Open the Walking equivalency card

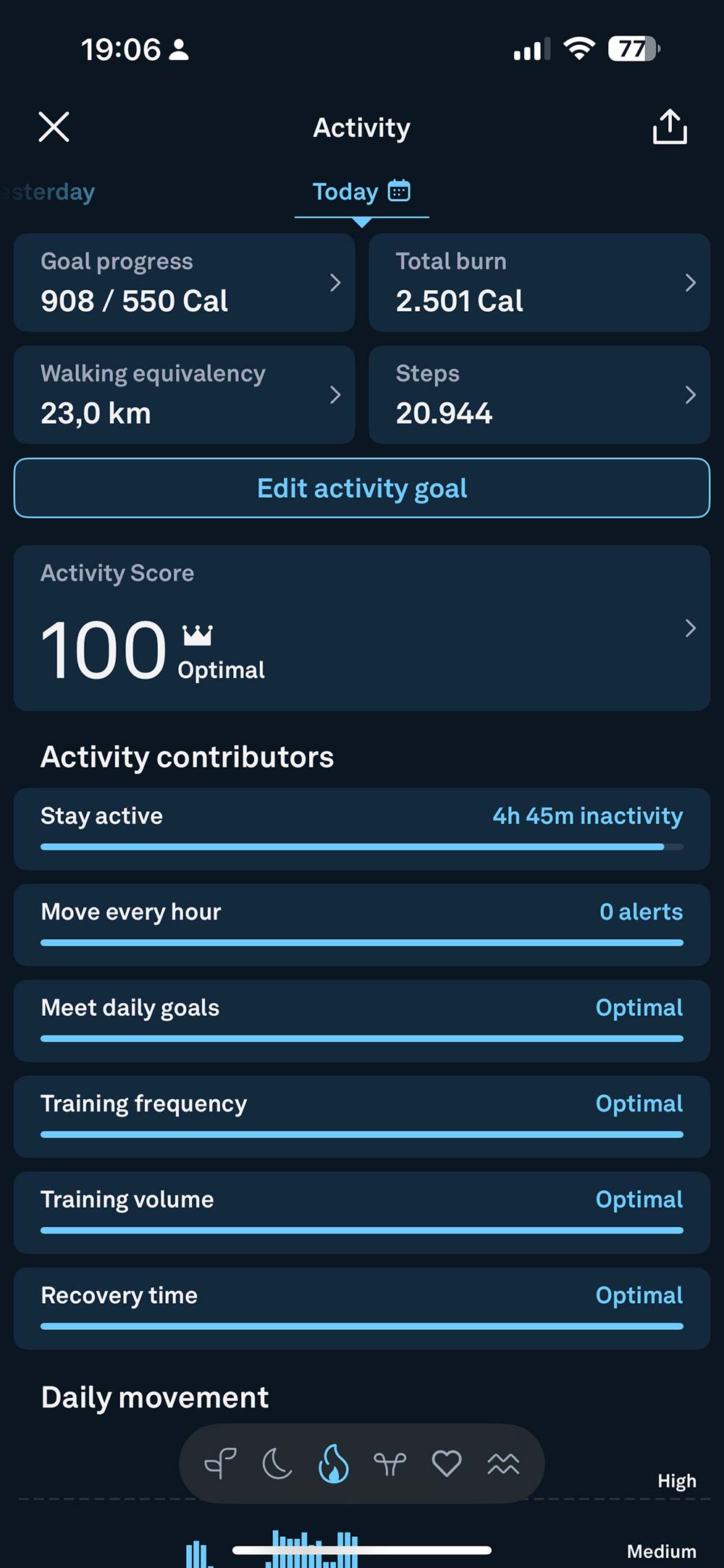(184, 394)
